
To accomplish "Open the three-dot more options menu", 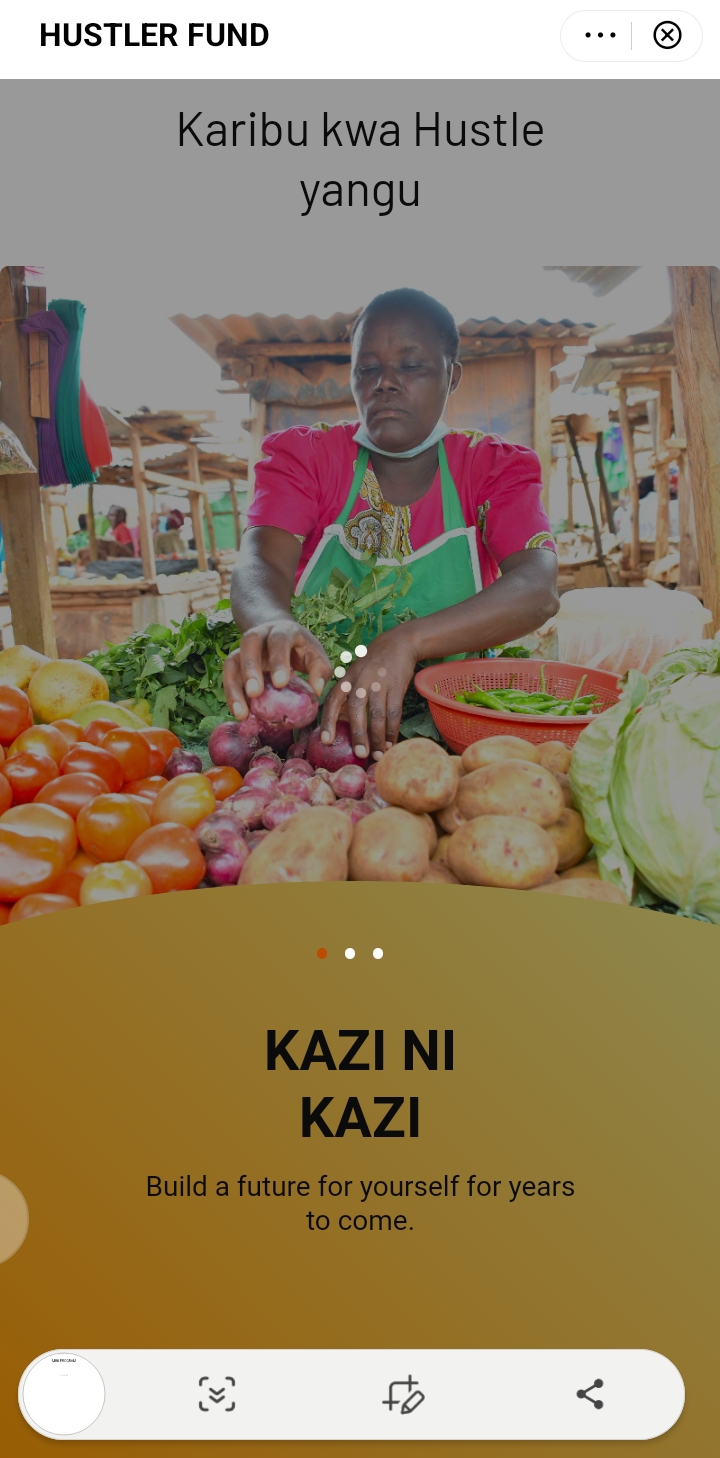I will coord(600,36).
